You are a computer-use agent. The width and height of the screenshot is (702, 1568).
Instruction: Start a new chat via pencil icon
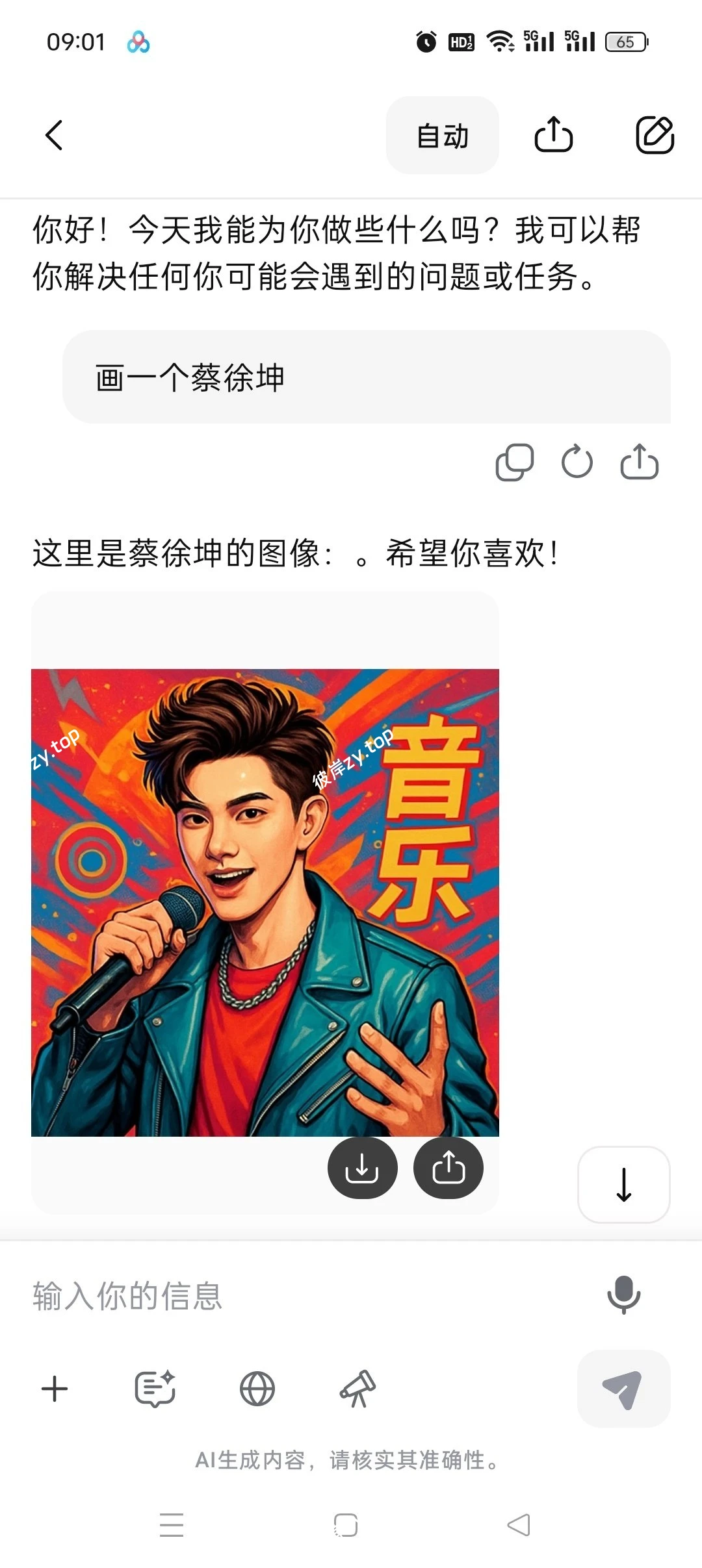pyautogui.click(x=655, y=136)
